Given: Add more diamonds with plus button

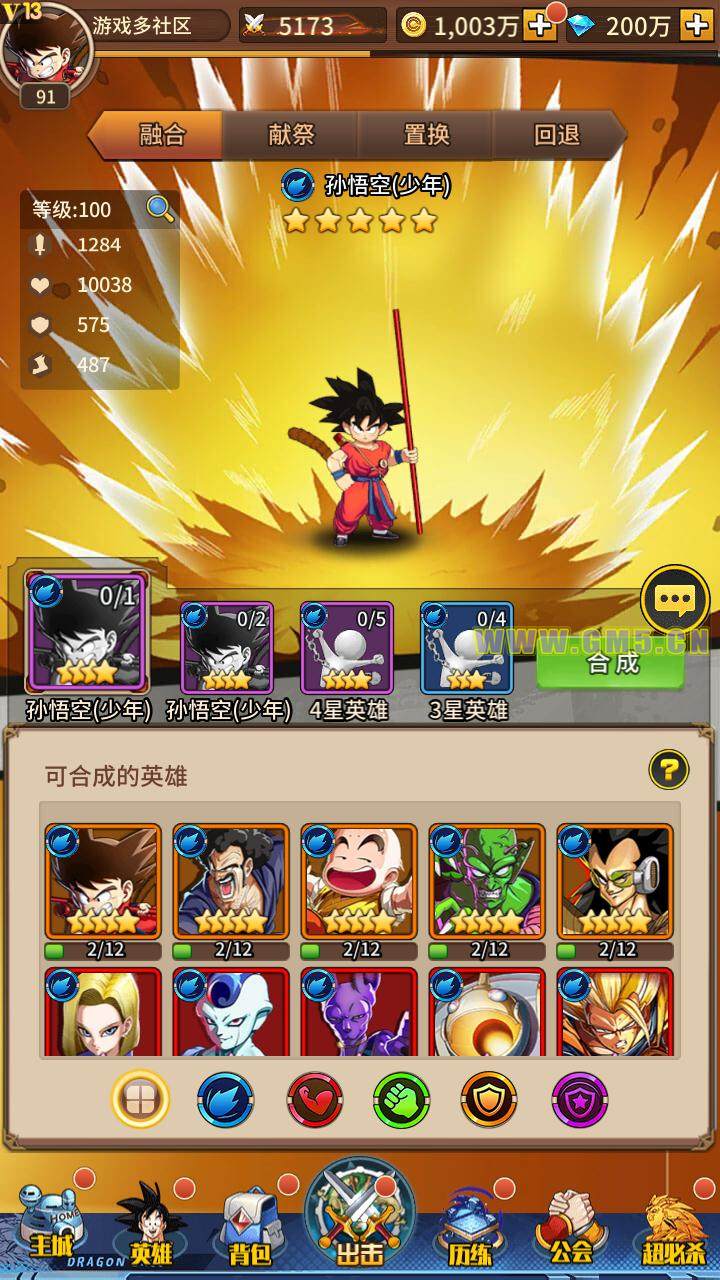Looking at the screenshot, I should 695,26.
